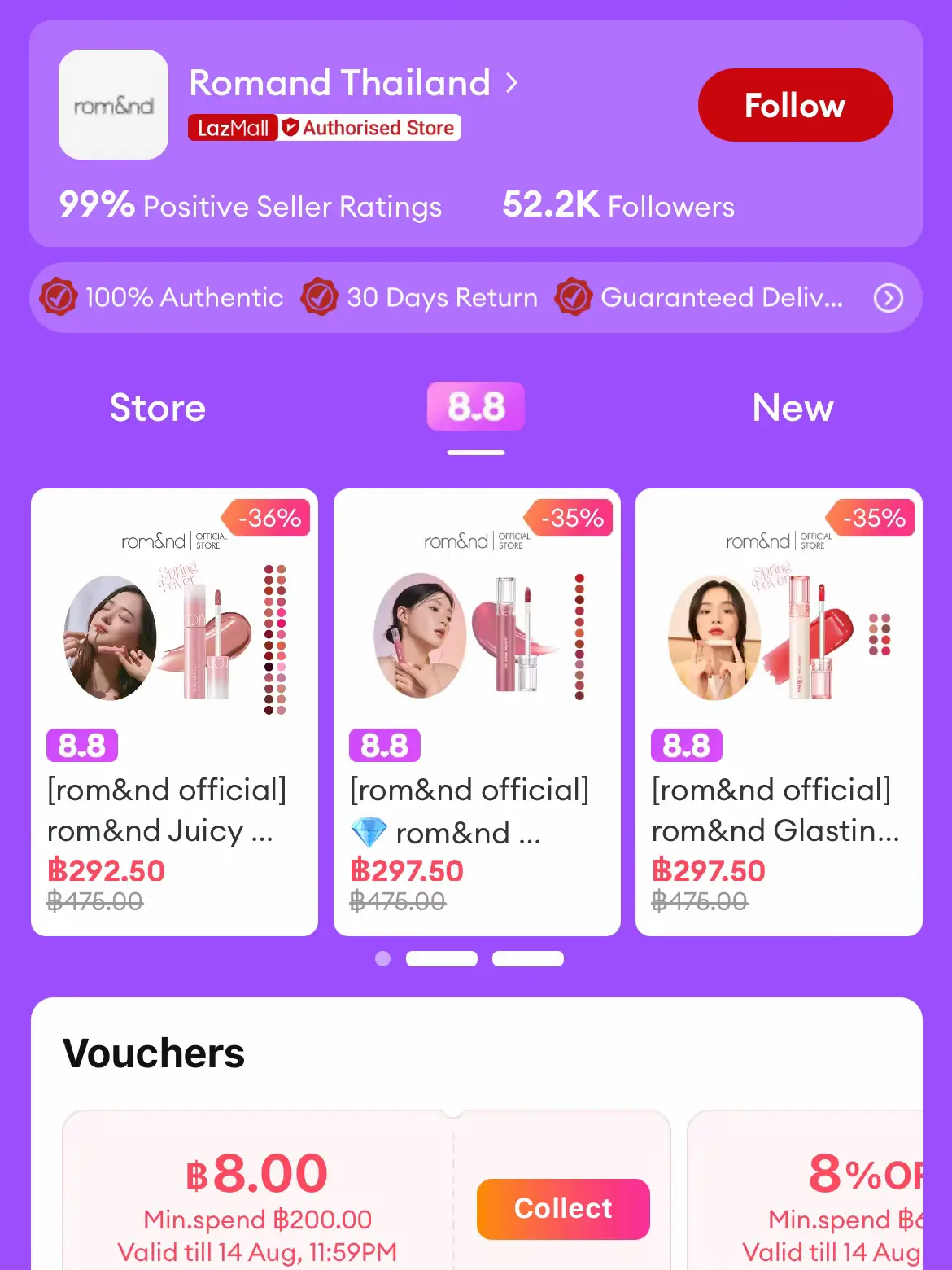Open the -35% product with the diamond icon
Image resolution: width=952 pixels, height=1270 pixels.
477,712
